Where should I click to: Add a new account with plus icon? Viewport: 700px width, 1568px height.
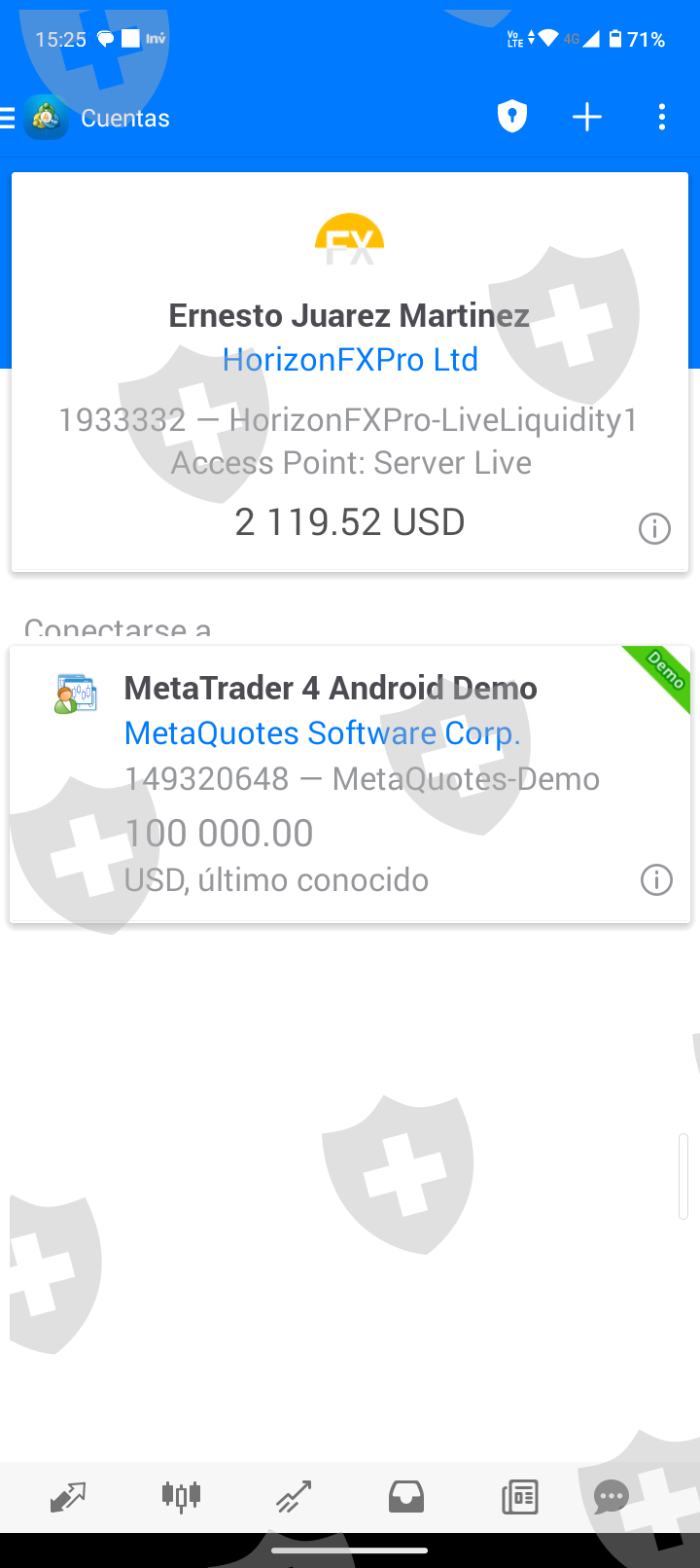click(587, 118)
